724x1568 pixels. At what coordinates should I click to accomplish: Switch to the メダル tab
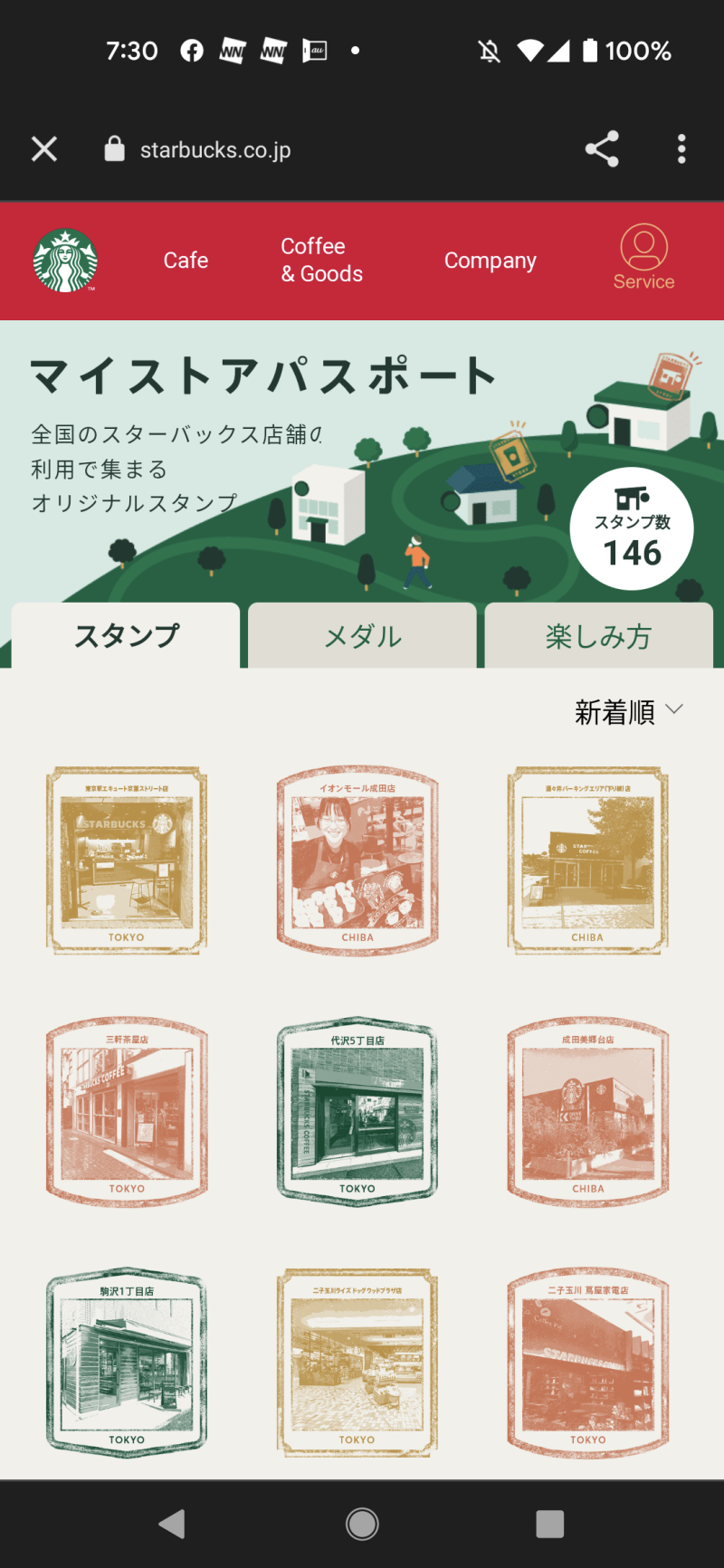point(362,636)
